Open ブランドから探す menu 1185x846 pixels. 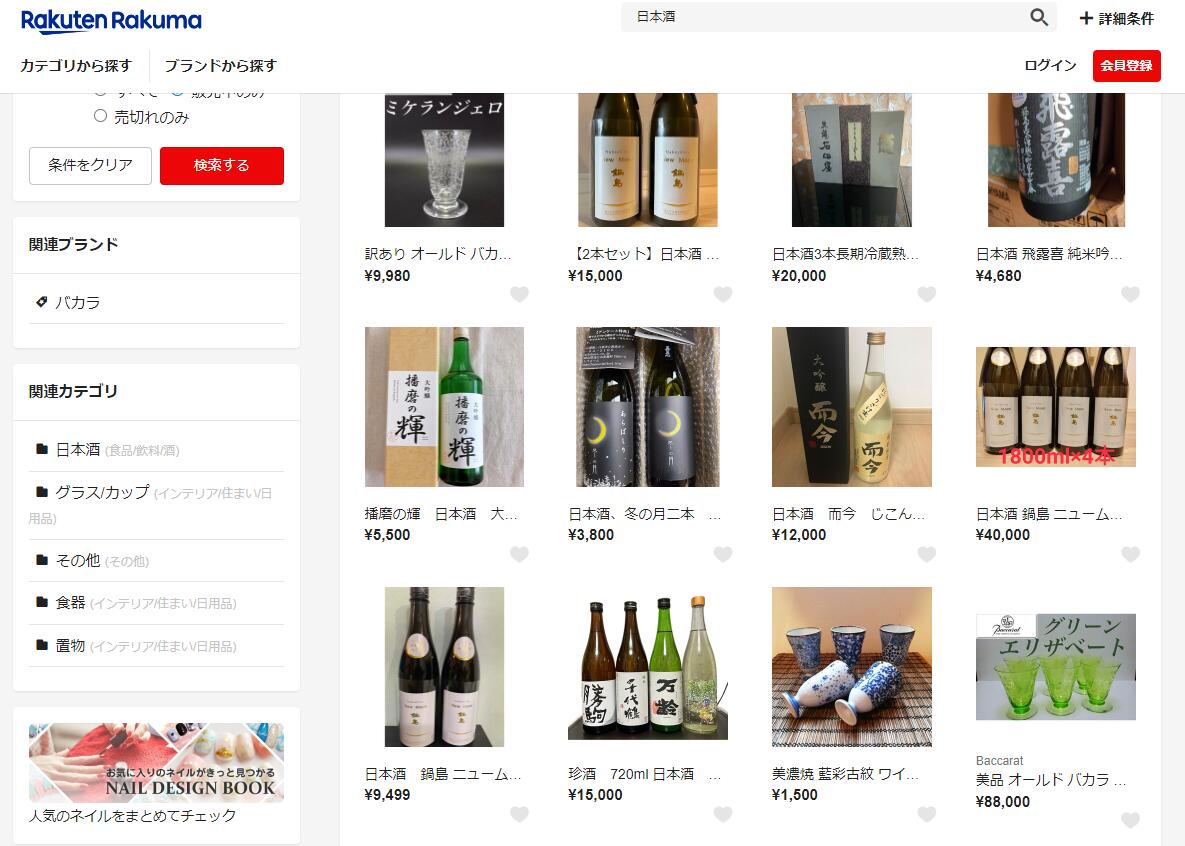[x=220, y=65]
